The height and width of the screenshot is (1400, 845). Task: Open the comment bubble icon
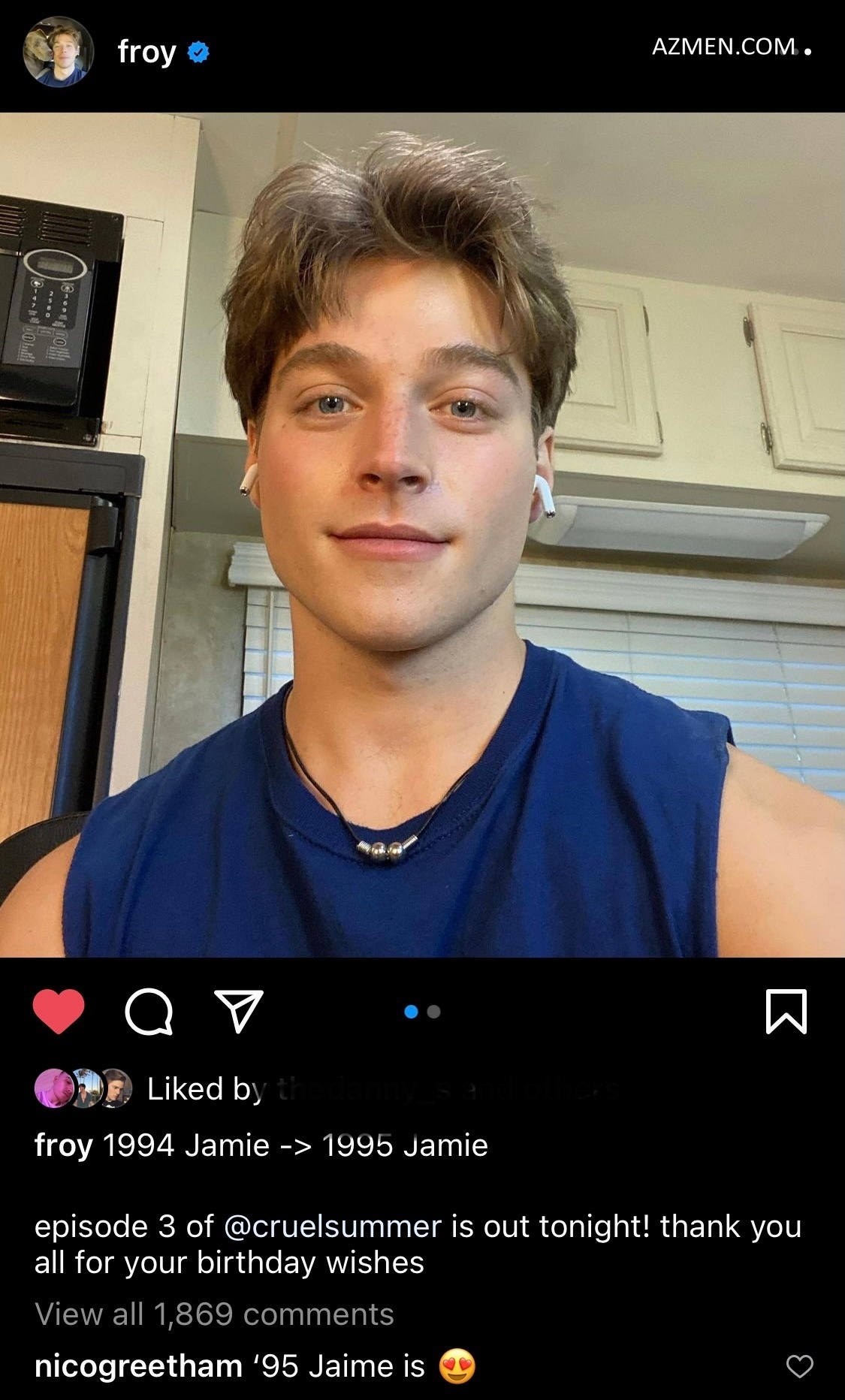(x=148, y=1012)
